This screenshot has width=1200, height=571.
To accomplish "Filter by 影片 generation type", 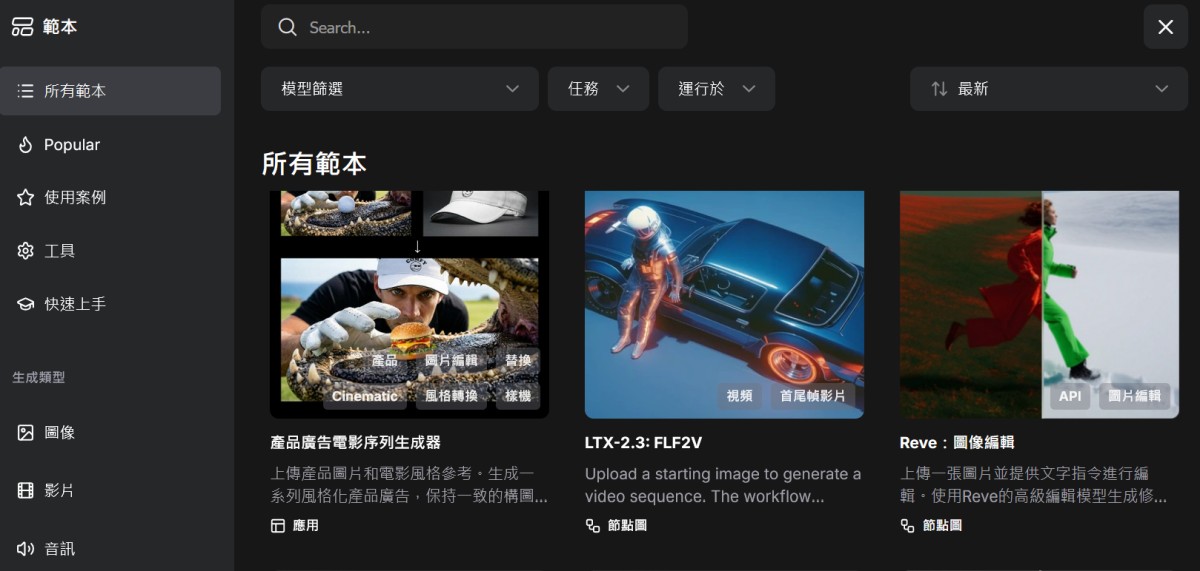I will tap(60, 491).
